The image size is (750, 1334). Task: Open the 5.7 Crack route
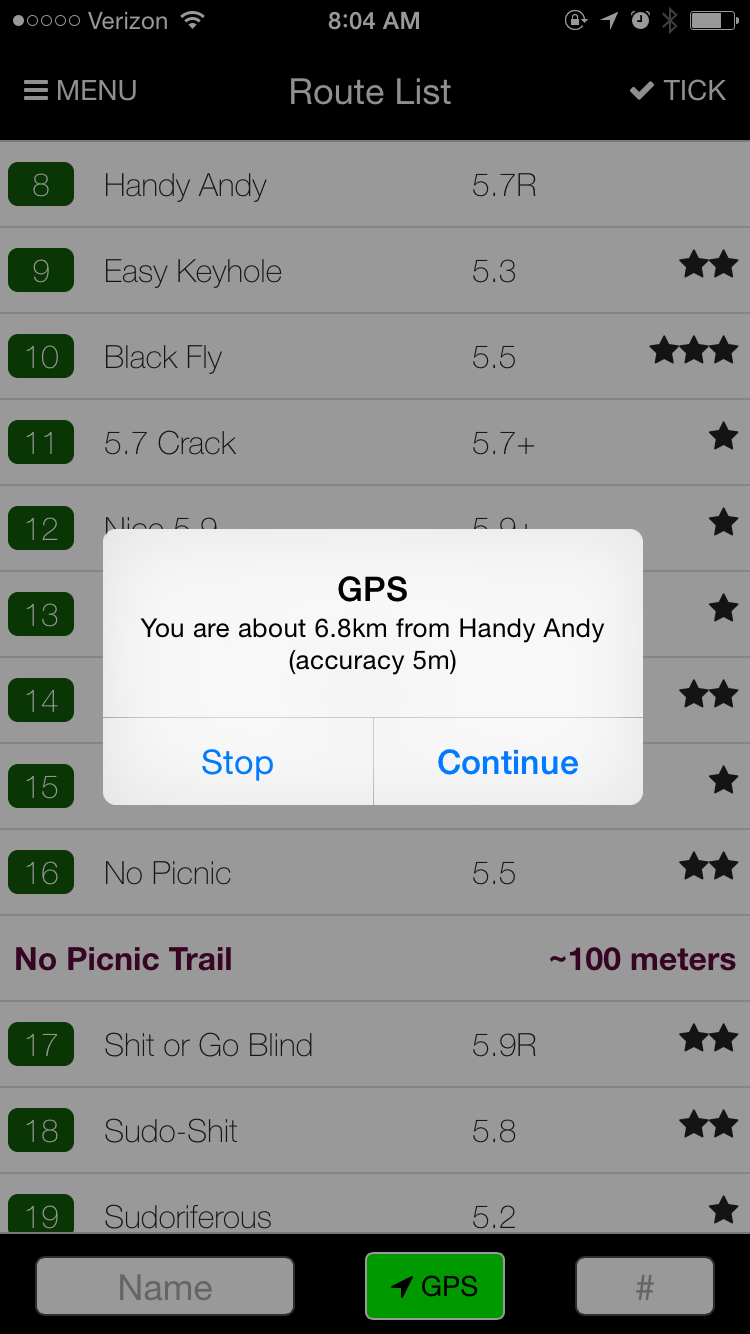170,444
